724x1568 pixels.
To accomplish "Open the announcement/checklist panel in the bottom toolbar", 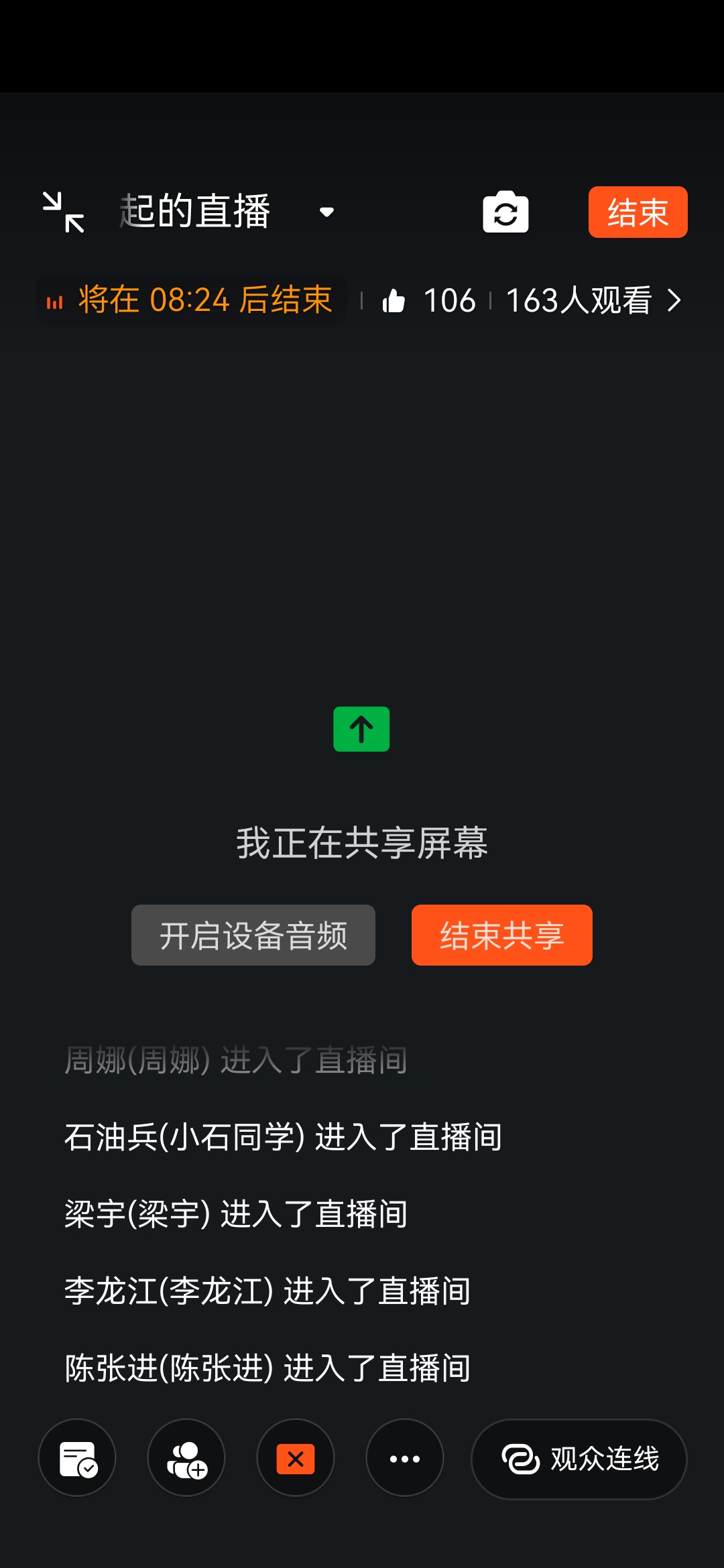I will pyautogui.click(x=76, y=1458).
